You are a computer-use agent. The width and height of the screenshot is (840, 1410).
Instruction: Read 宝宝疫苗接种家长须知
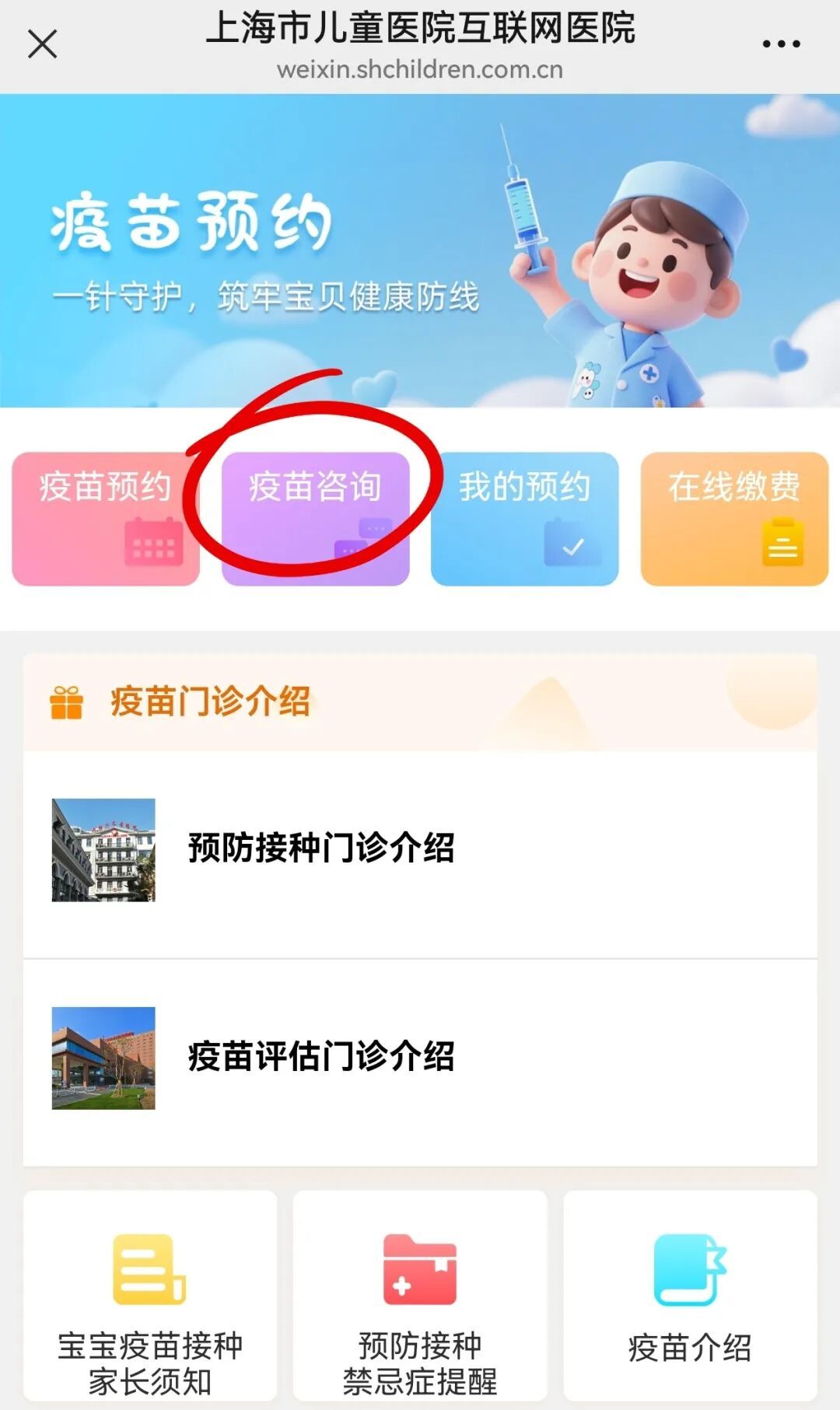point(150,1296)
